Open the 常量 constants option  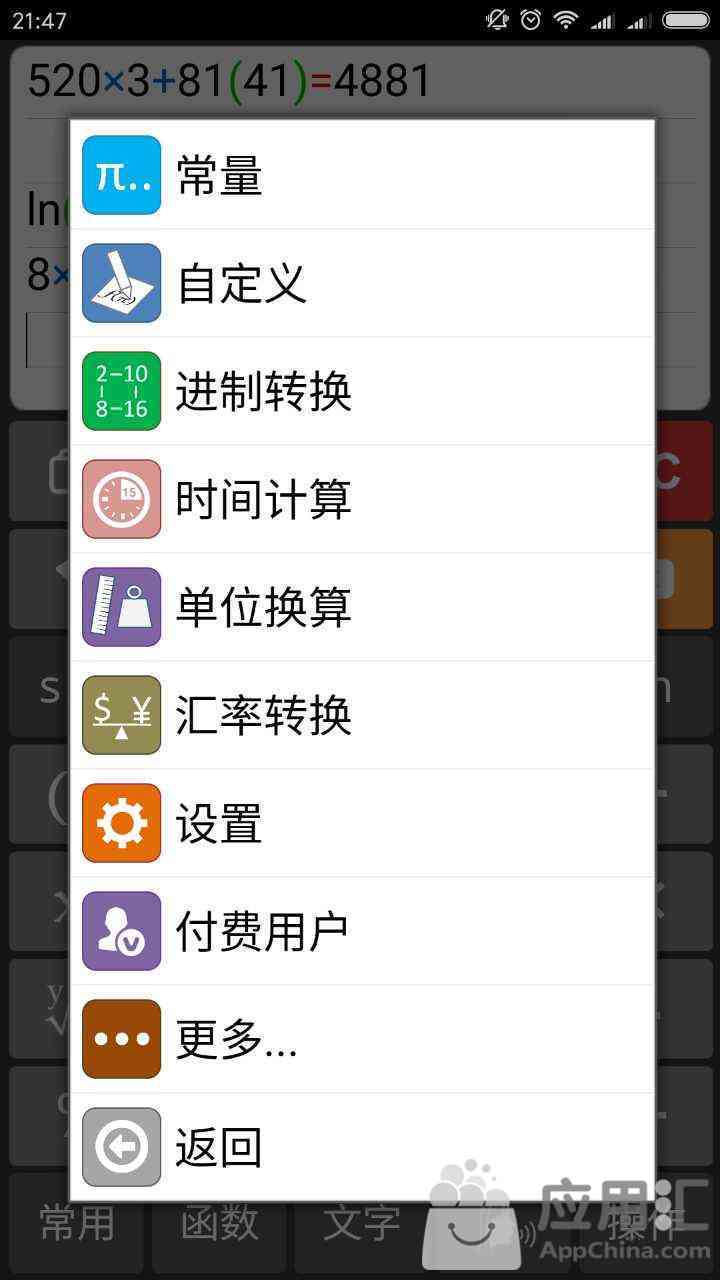click(360, 176)
